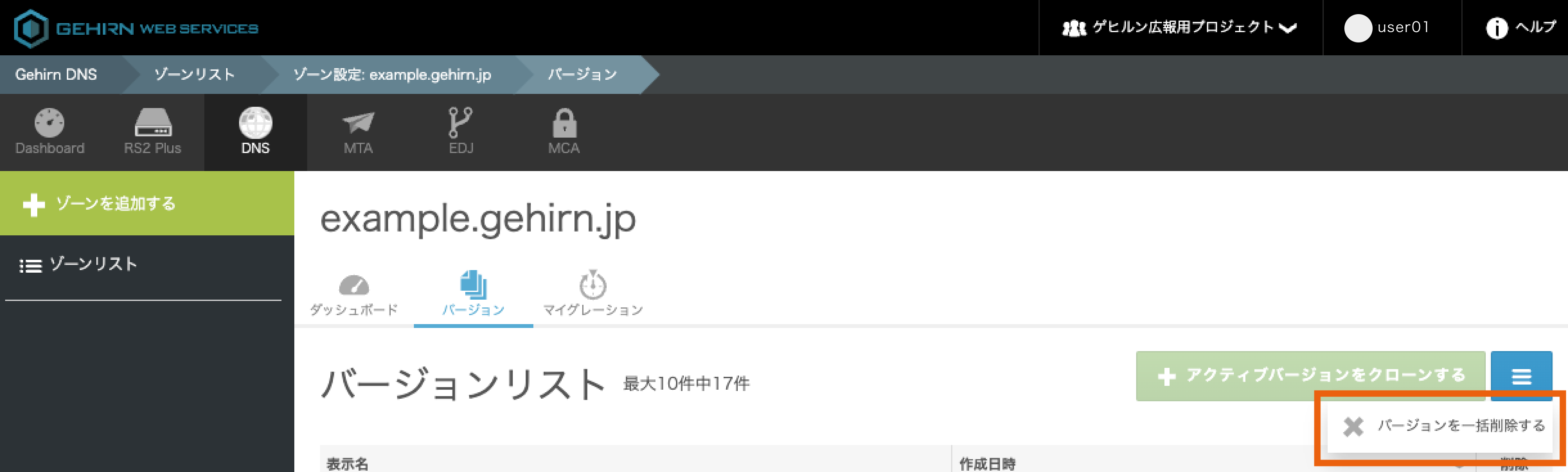1568x472 pixels.
Task: Switch to Dashboard service
Action: [49, 132]
